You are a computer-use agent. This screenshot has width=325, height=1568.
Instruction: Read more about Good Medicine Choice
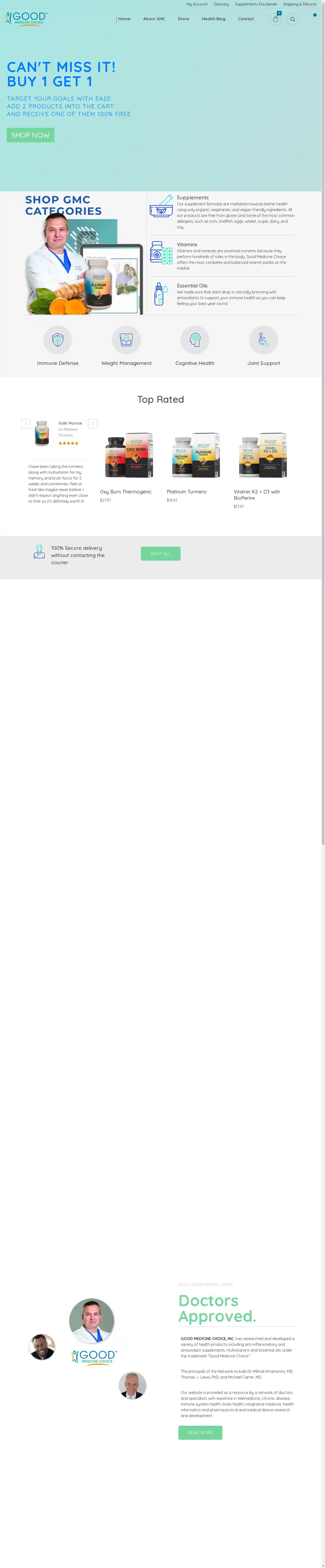200,1432
